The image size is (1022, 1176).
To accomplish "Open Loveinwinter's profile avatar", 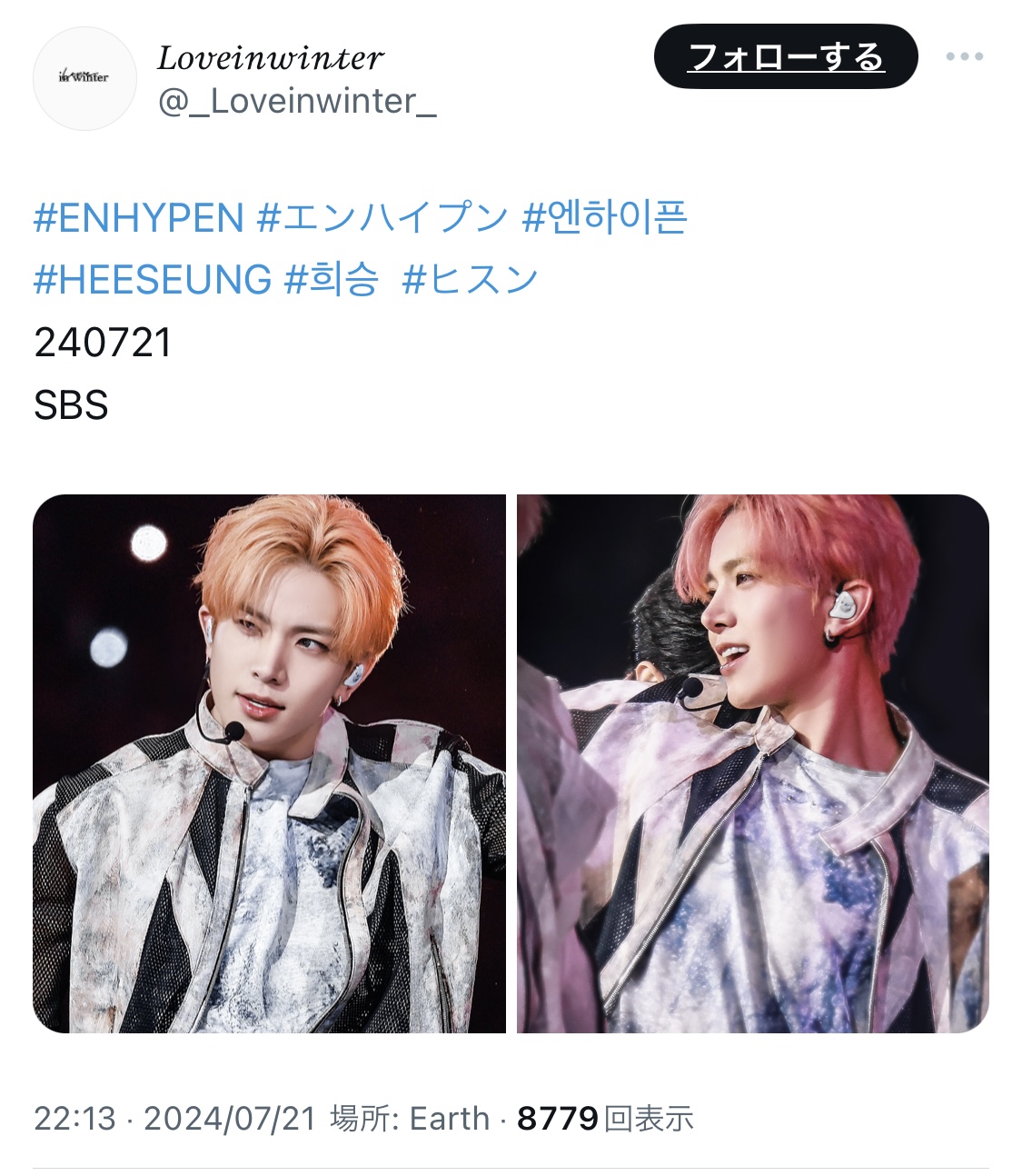I will pos(84,78).
